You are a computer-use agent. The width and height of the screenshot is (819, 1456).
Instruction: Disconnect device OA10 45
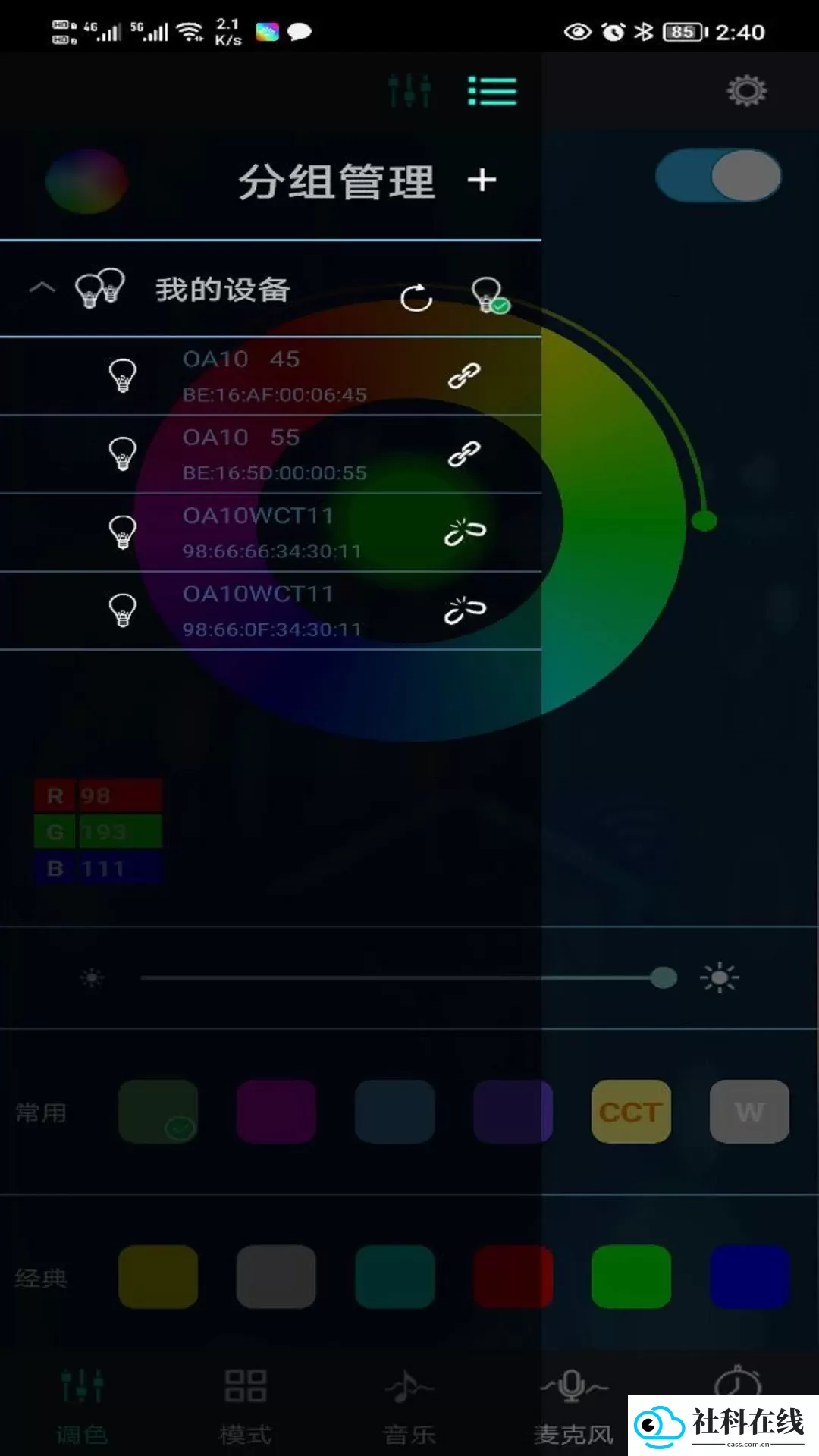(x=464, y=375)
